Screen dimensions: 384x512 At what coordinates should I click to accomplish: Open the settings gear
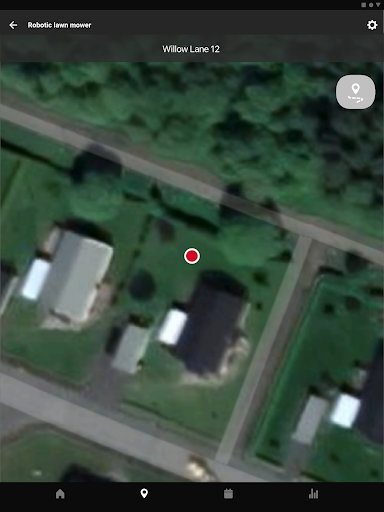tap(372, 25)
